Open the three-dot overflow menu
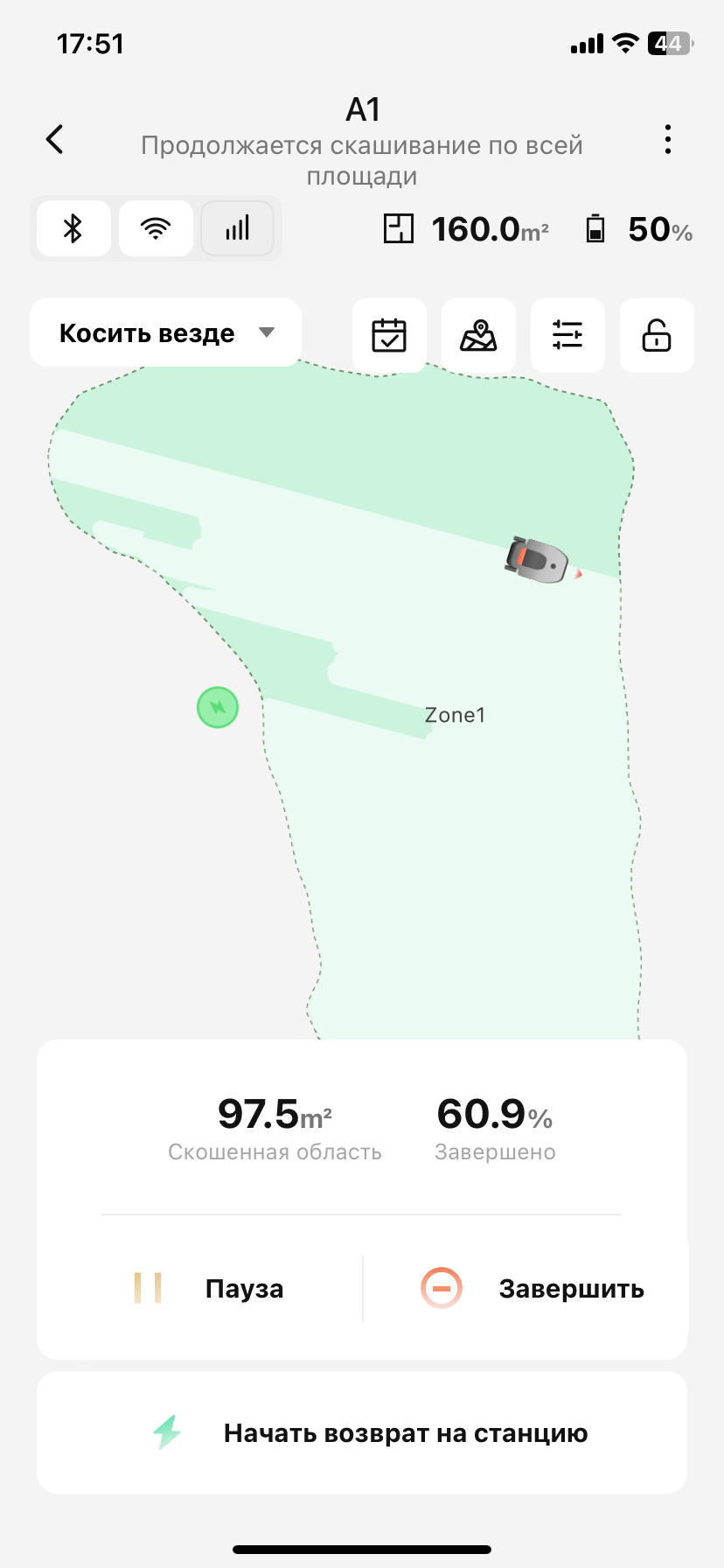This screenshot has width=724, height=1568. coord(668,139)
